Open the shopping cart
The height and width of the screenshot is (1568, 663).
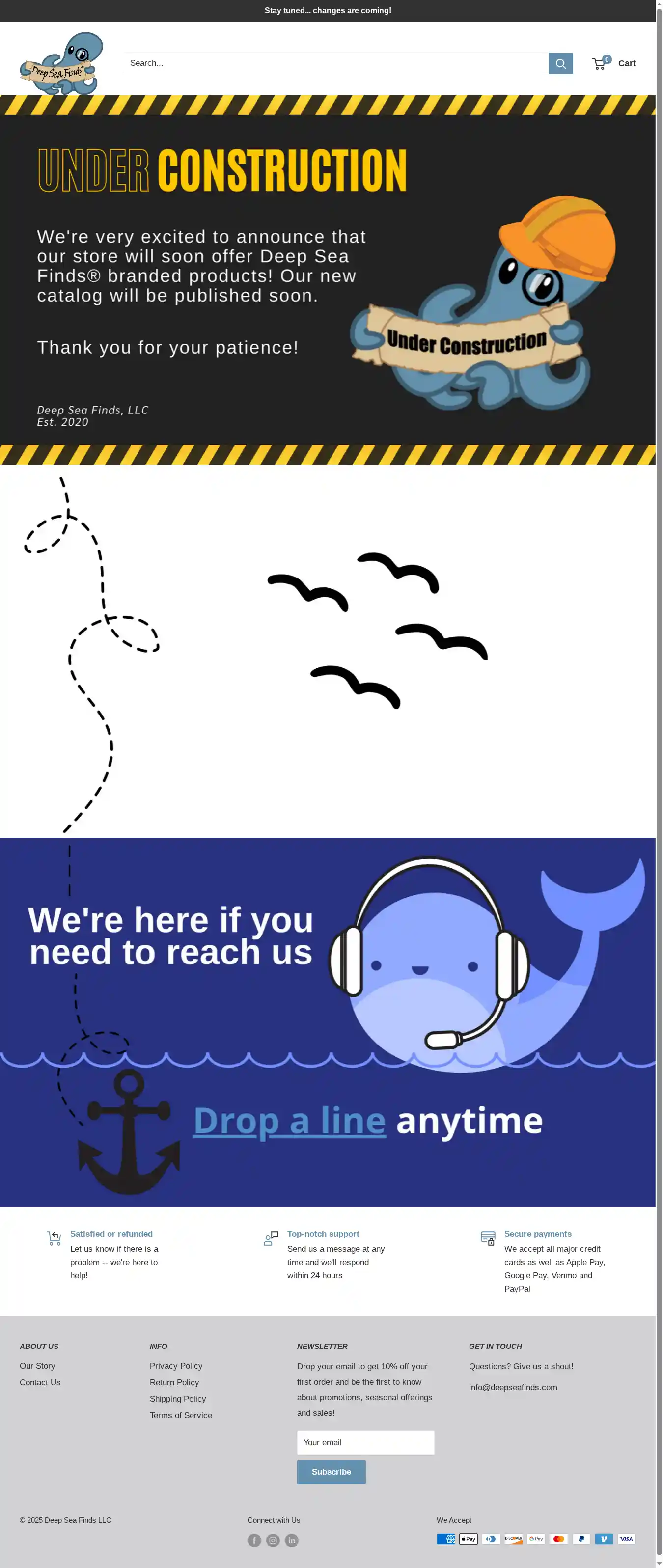pos(614,63)
